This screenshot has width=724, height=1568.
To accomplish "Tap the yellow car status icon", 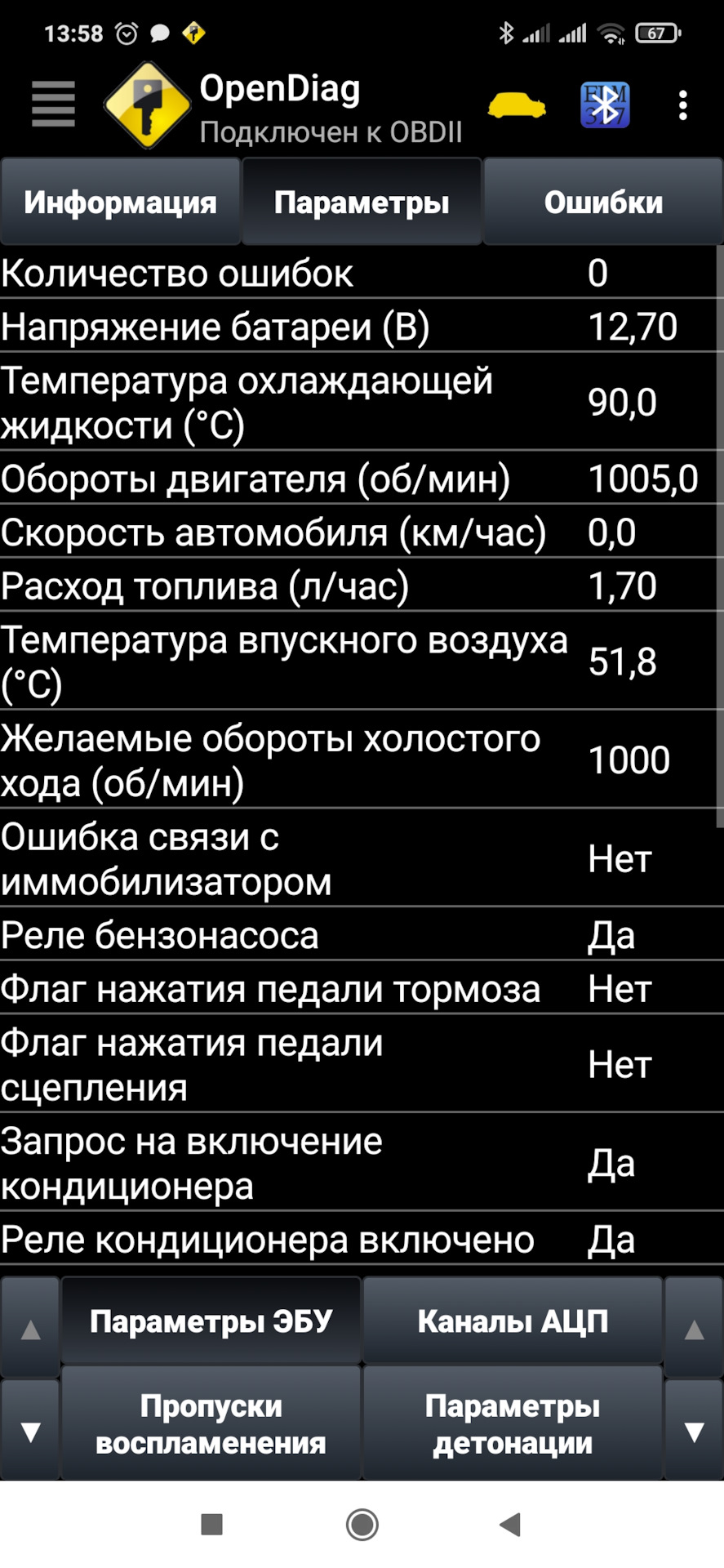I will coord(516,106).
